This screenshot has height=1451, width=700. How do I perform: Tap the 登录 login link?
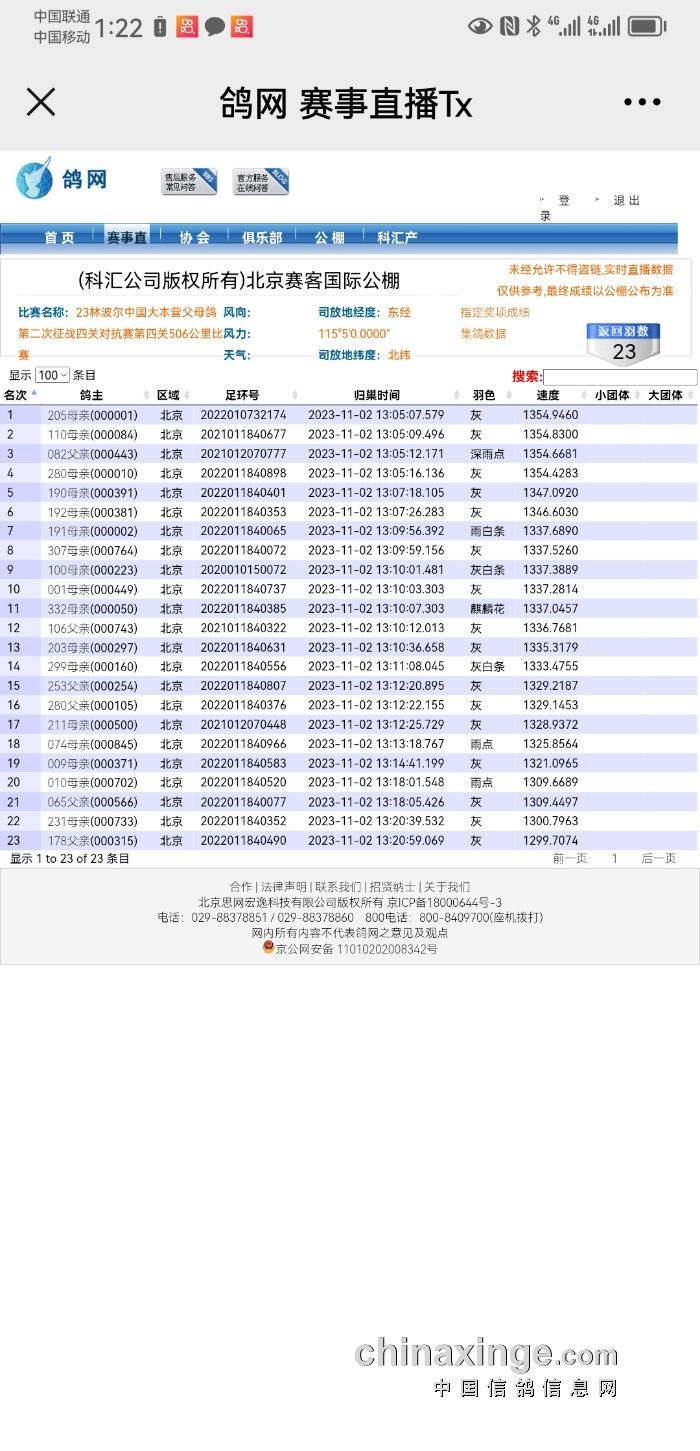click(563, 201)
